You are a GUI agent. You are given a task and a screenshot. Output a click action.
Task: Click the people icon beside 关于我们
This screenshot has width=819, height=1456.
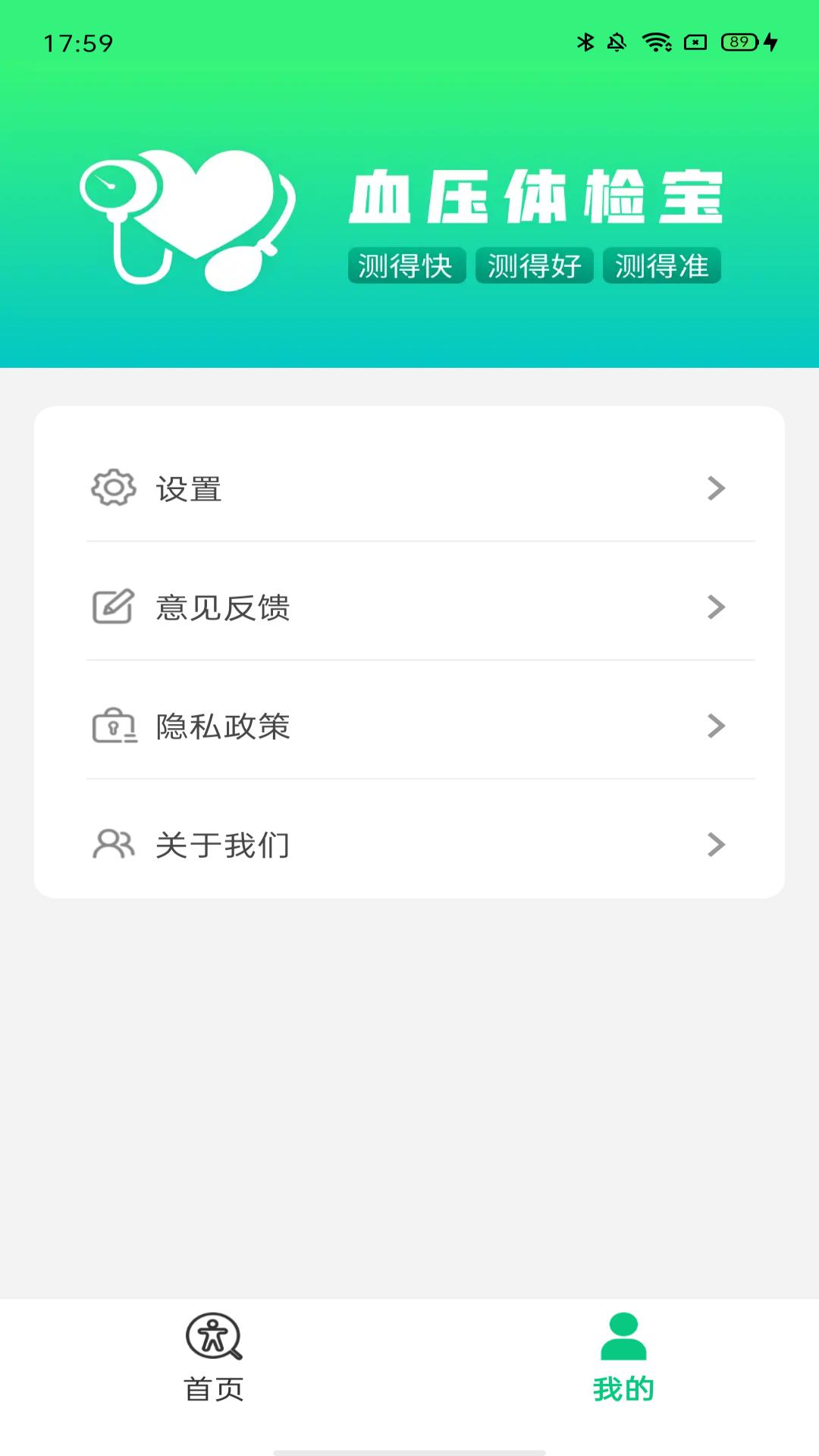click(112, 844)
